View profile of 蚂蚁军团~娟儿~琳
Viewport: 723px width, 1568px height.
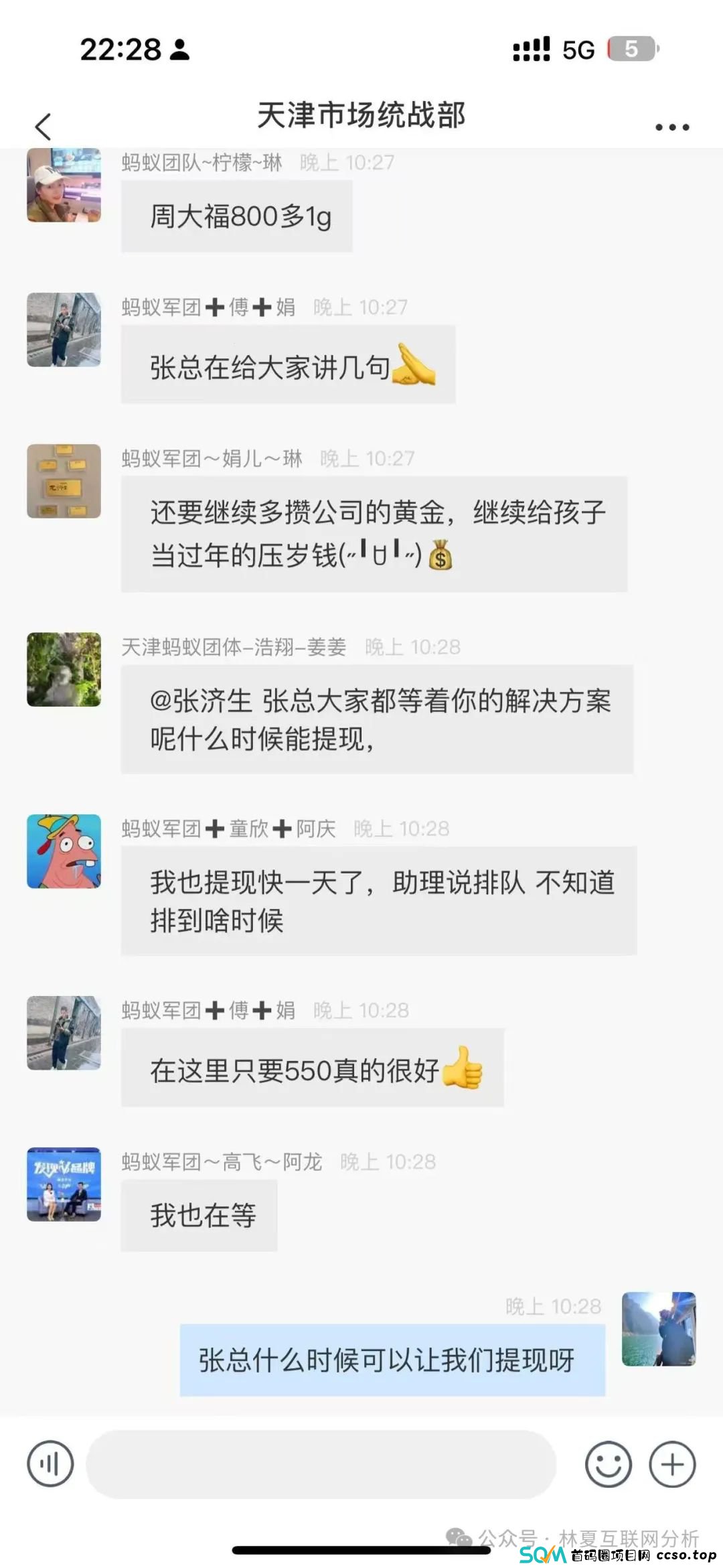(x=64, y=481)
